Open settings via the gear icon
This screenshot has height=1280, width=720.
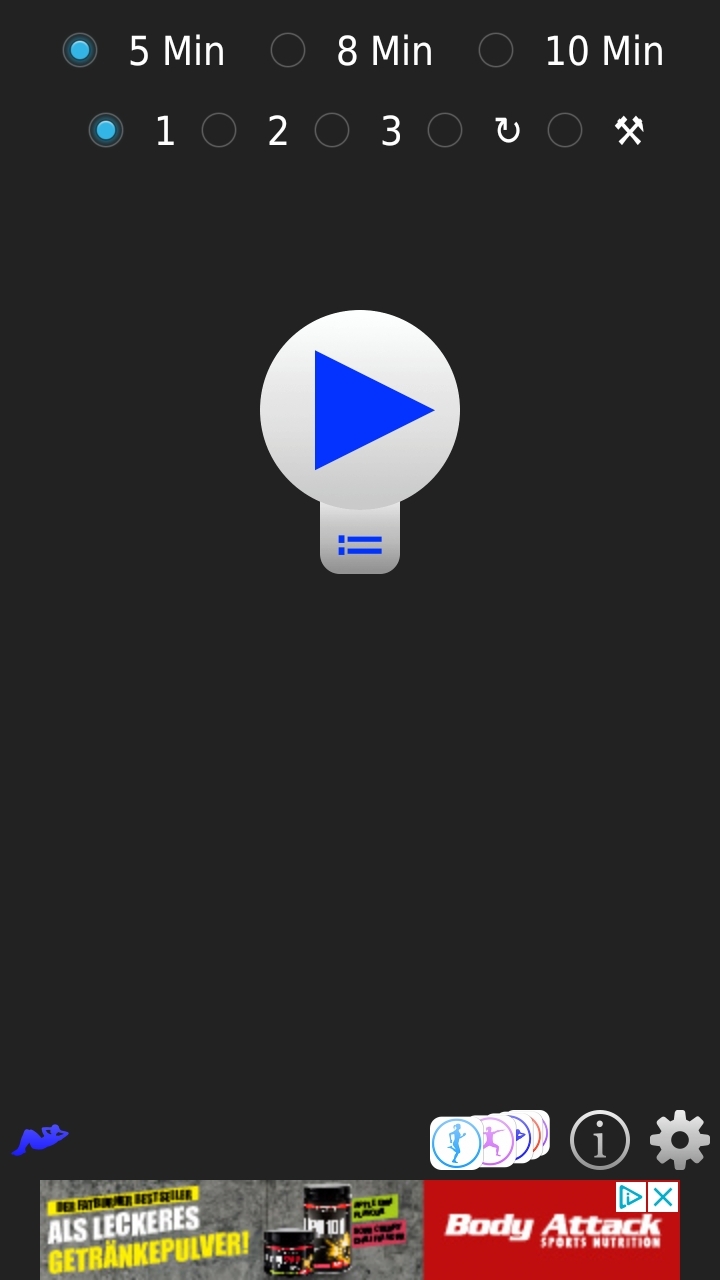[x=680, y=1140]
